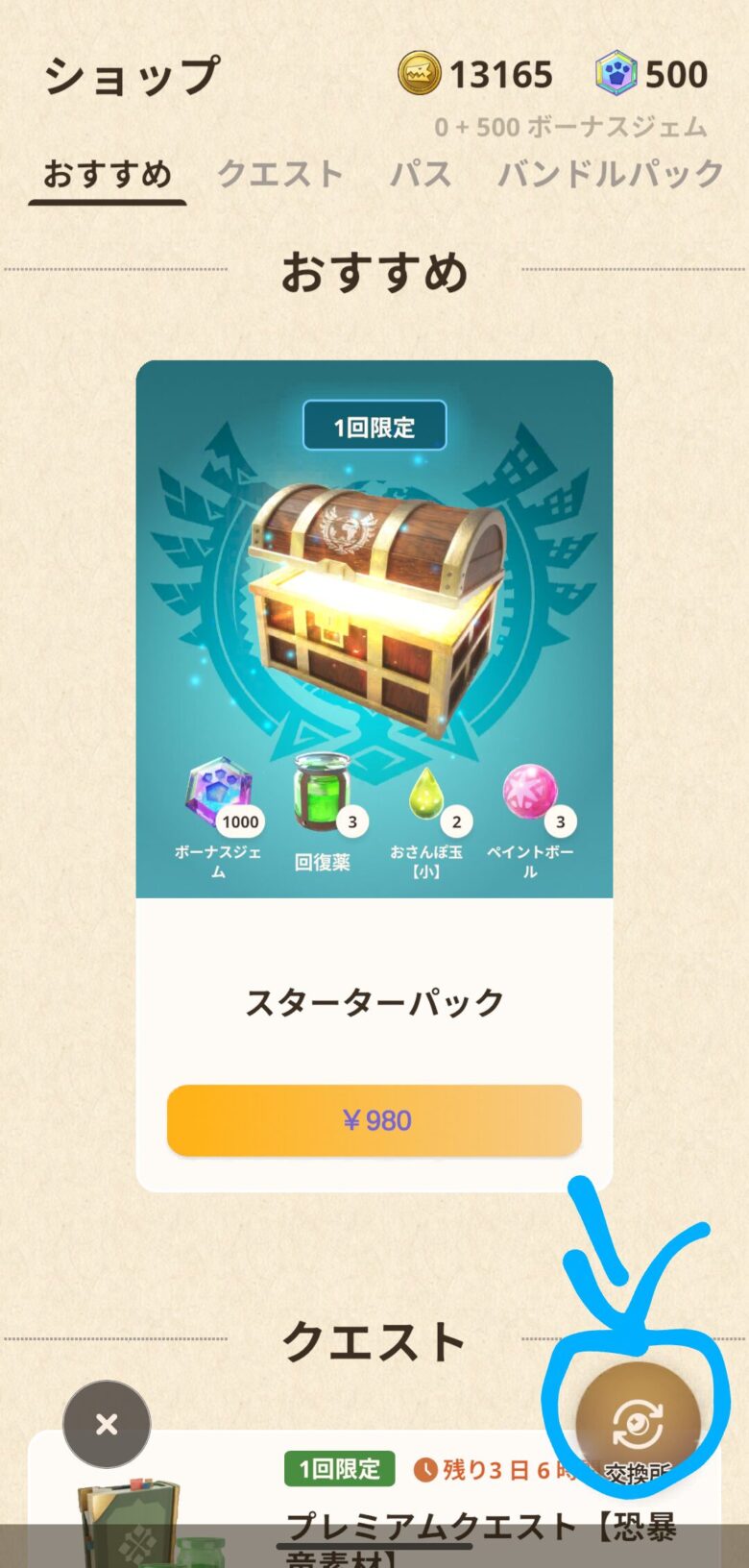Image resolution: width=749 pixels, height=1568 pixels.
Task: Close the shop with the X button
Action: click(107, 1424)
